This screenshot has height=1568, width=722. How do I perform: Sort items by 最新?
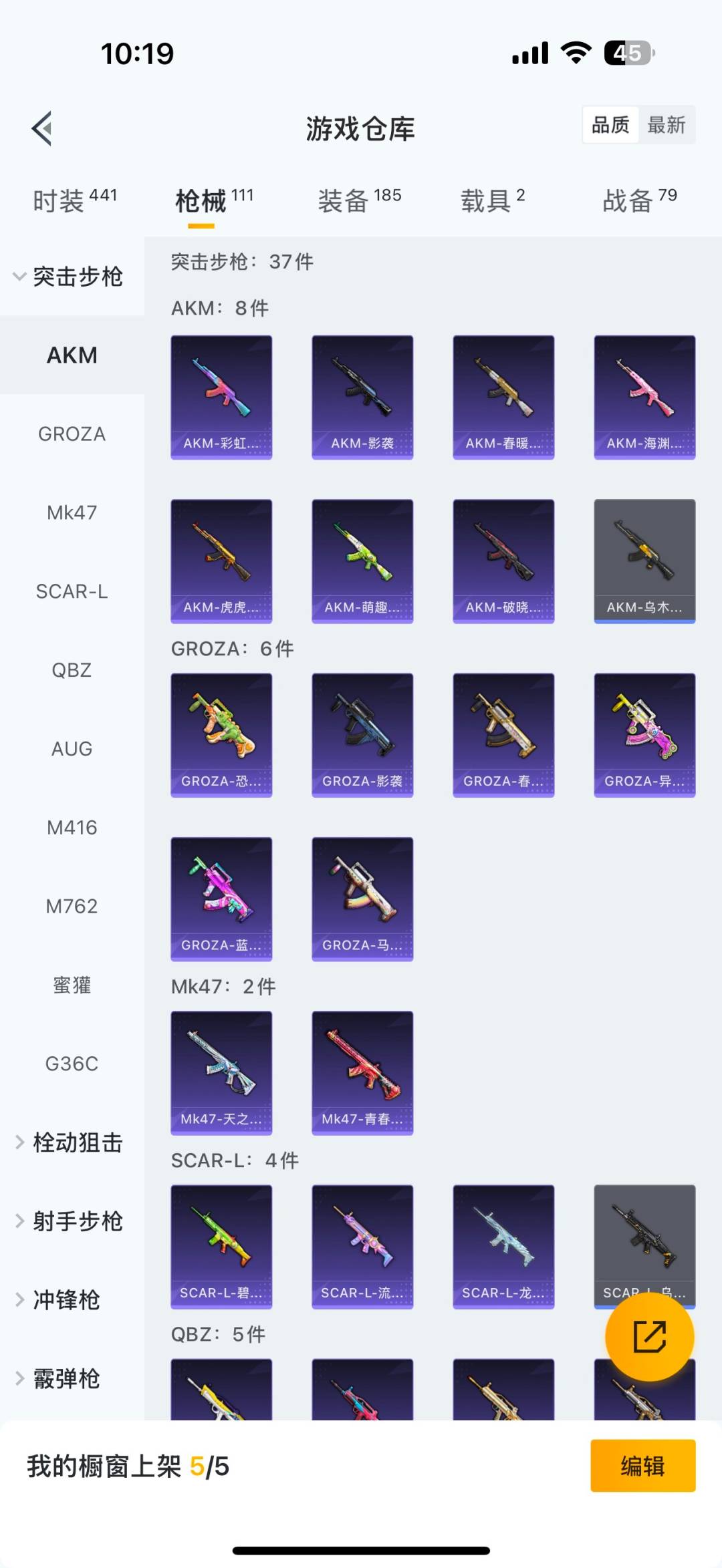666,125
